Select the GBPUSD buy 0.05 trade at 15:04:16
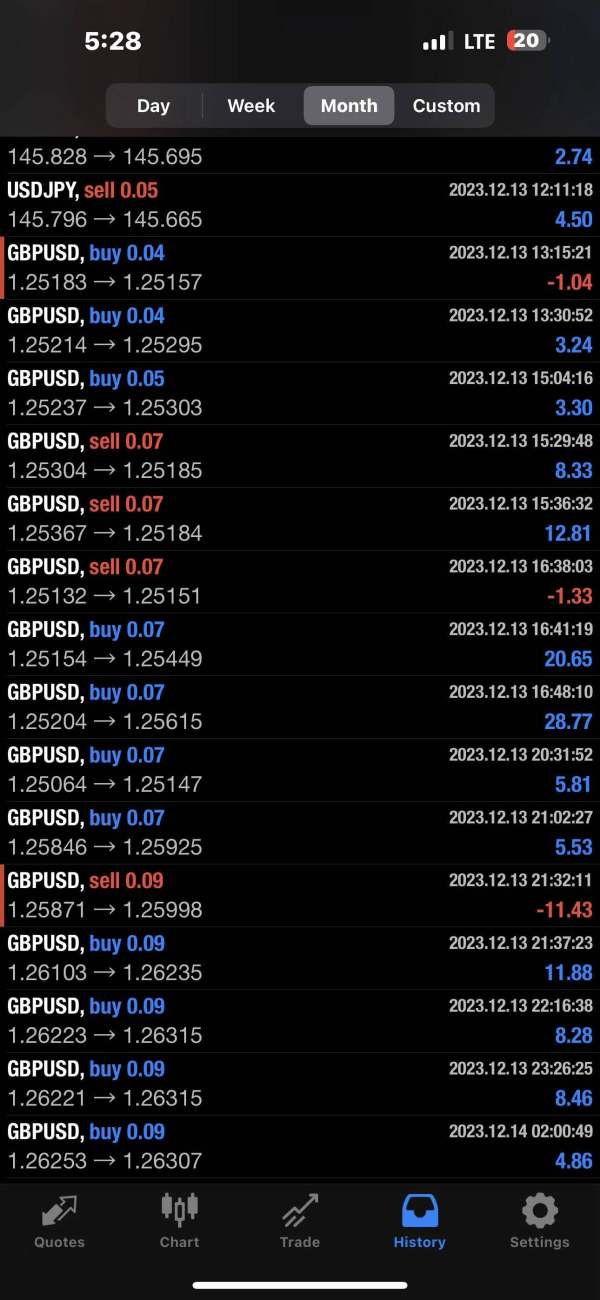This screenshot has height=1300, width=600. [300, 393]
